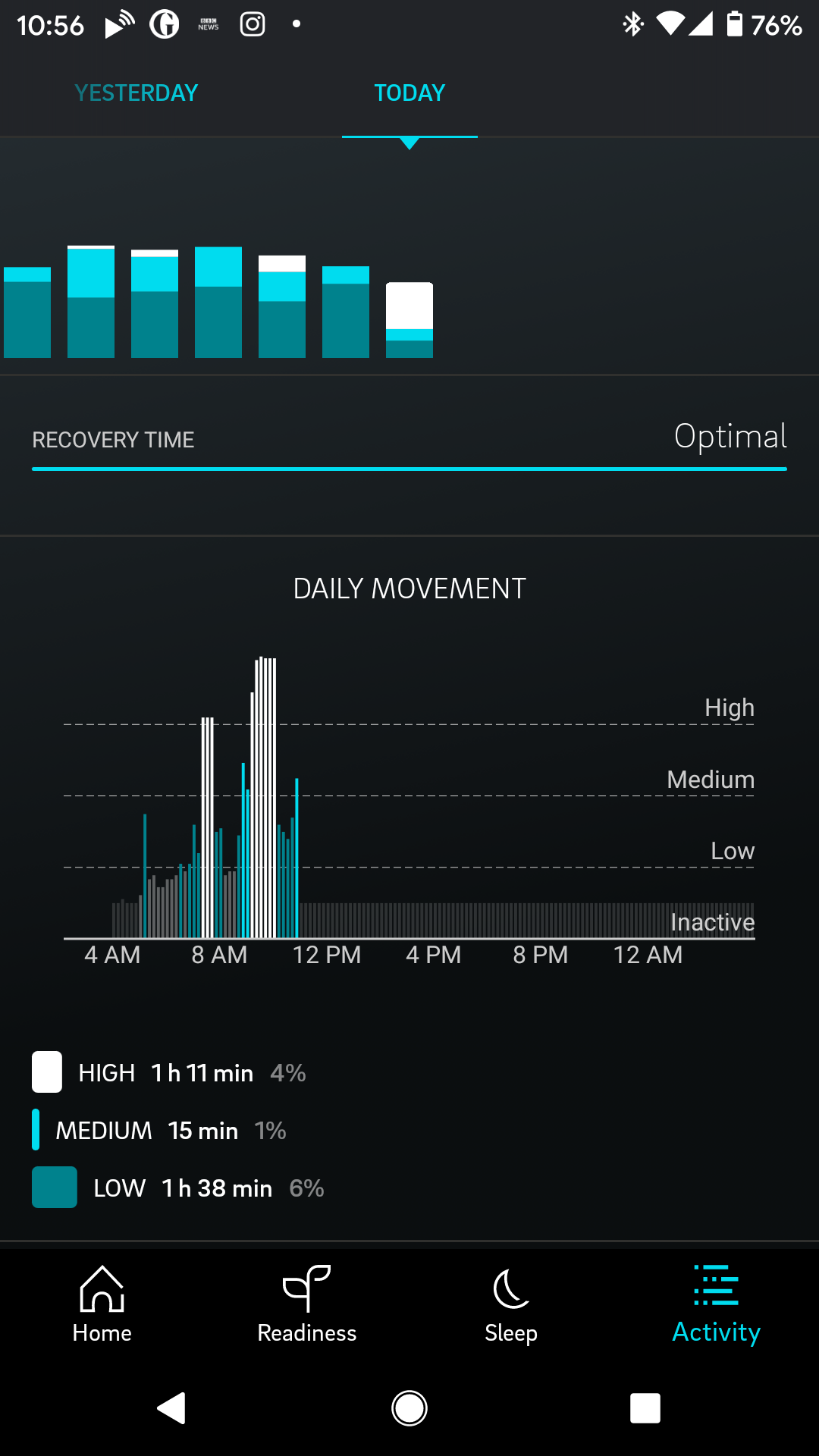Open the Recovery Time row
819x1456 pixels.
click(x=409, y=440)
